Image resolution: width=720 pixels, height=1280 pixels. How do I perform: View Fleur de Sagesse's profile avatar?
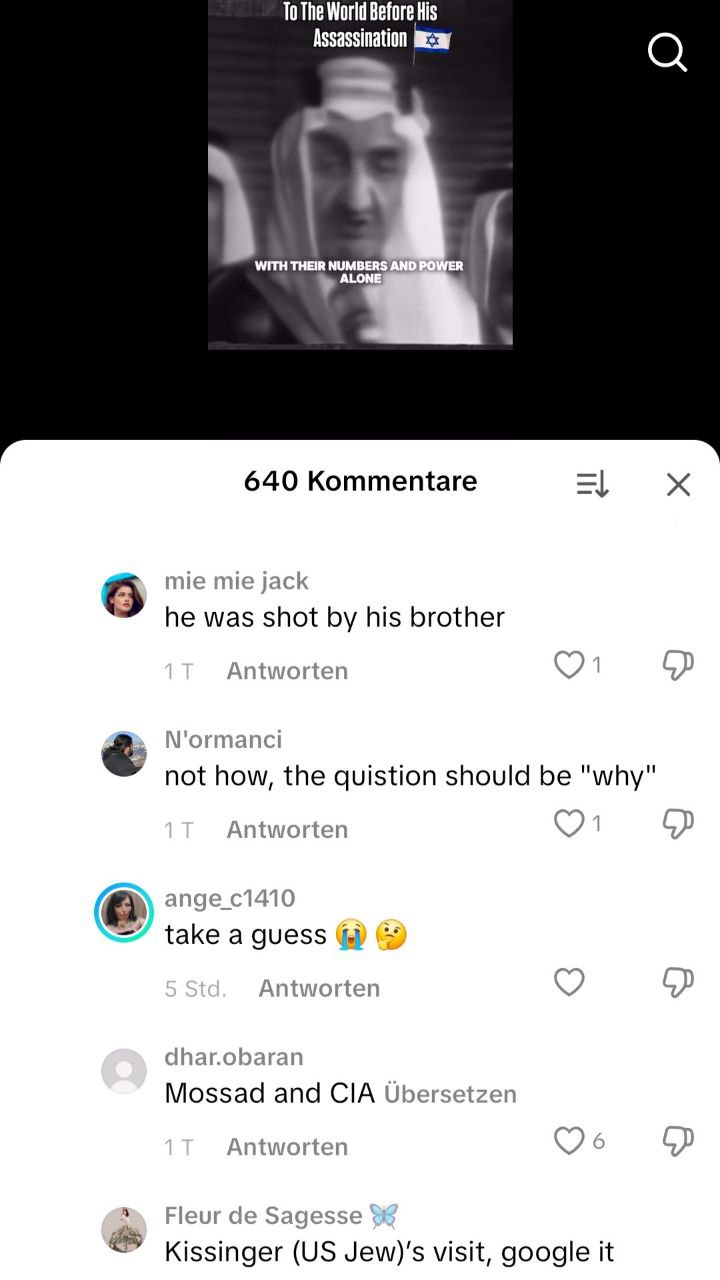tap(124, 1230)
